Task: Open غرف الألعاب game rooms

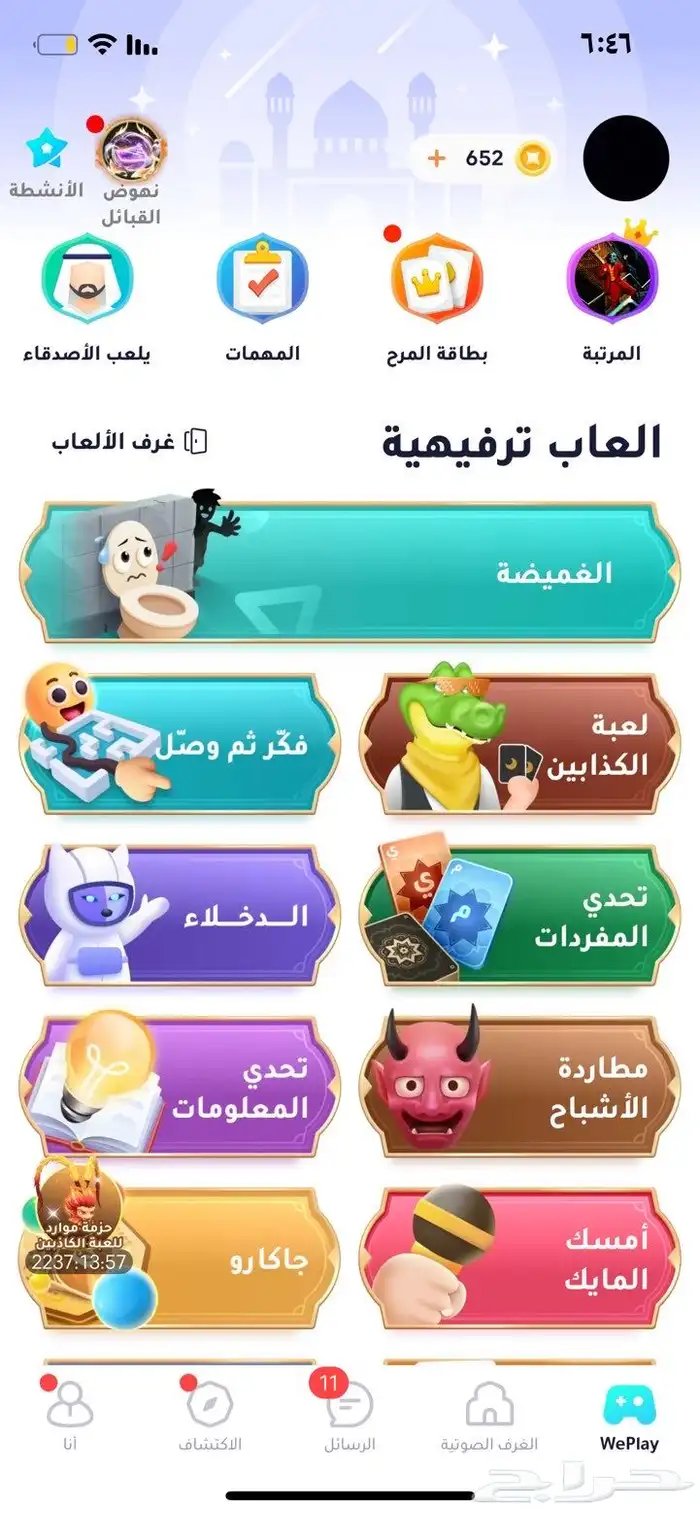Action: click(x=130, y=442)
